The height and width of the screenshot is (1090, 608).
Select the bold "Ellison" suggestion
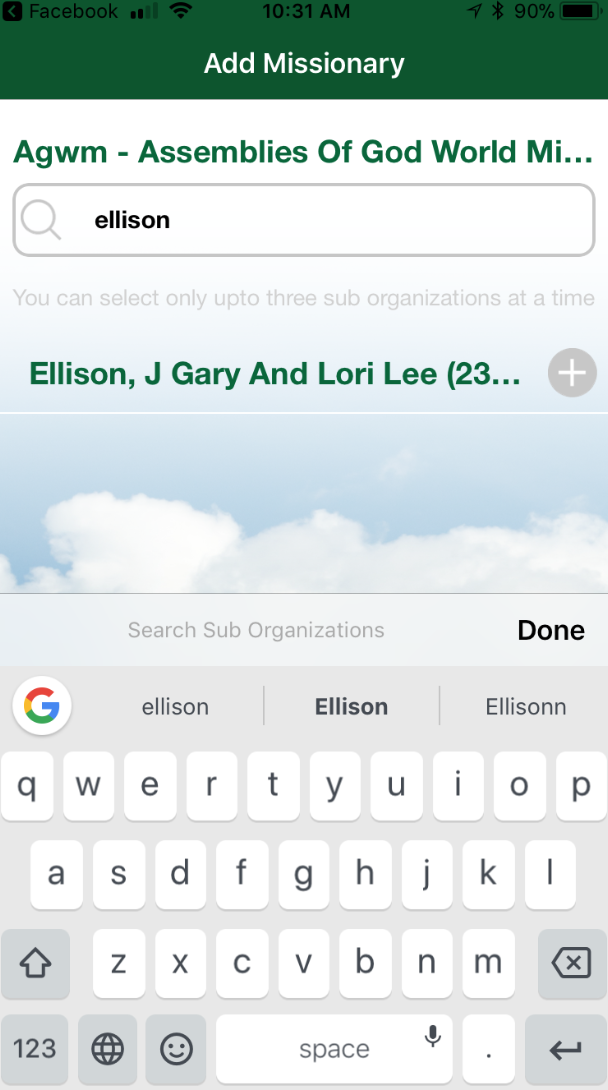[351, 707]
